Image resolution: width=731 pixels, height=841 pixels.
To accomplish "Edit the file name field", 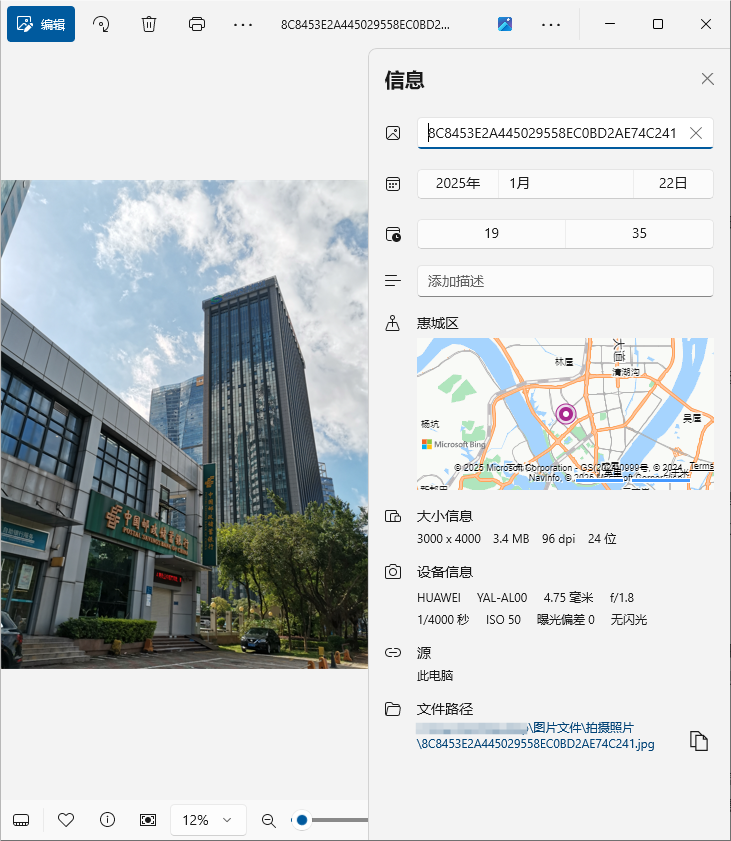I will point(552,133).
